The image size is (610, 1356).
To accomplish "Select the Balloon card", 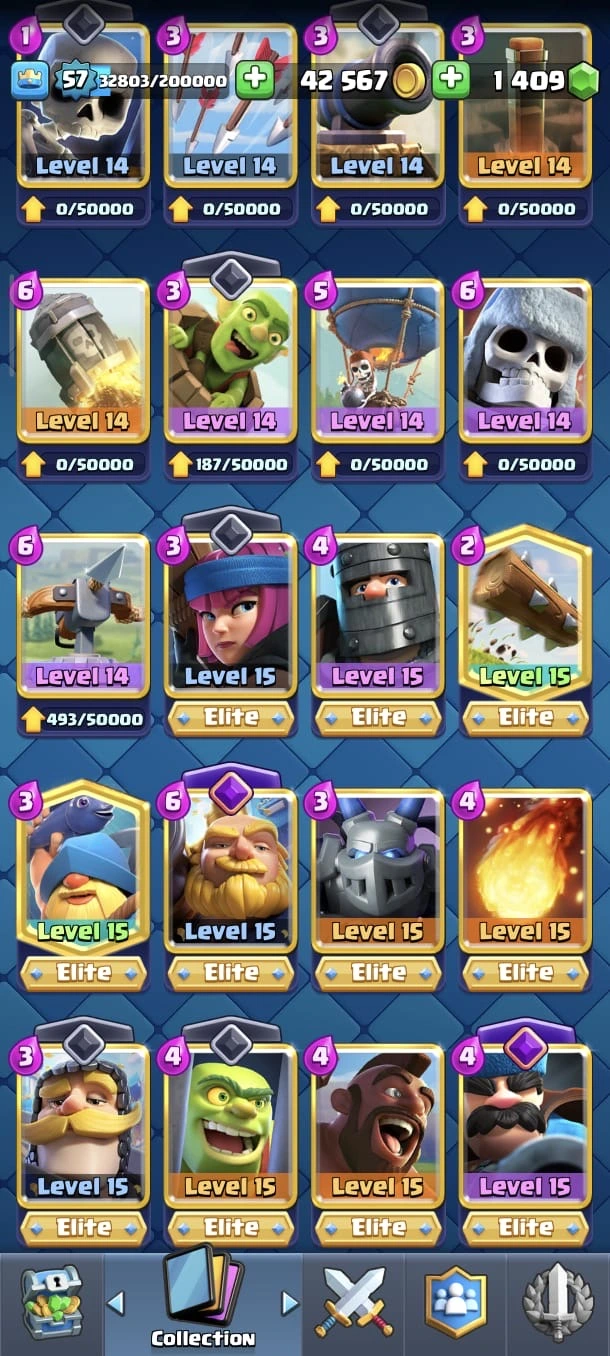I will coord(377,360).
